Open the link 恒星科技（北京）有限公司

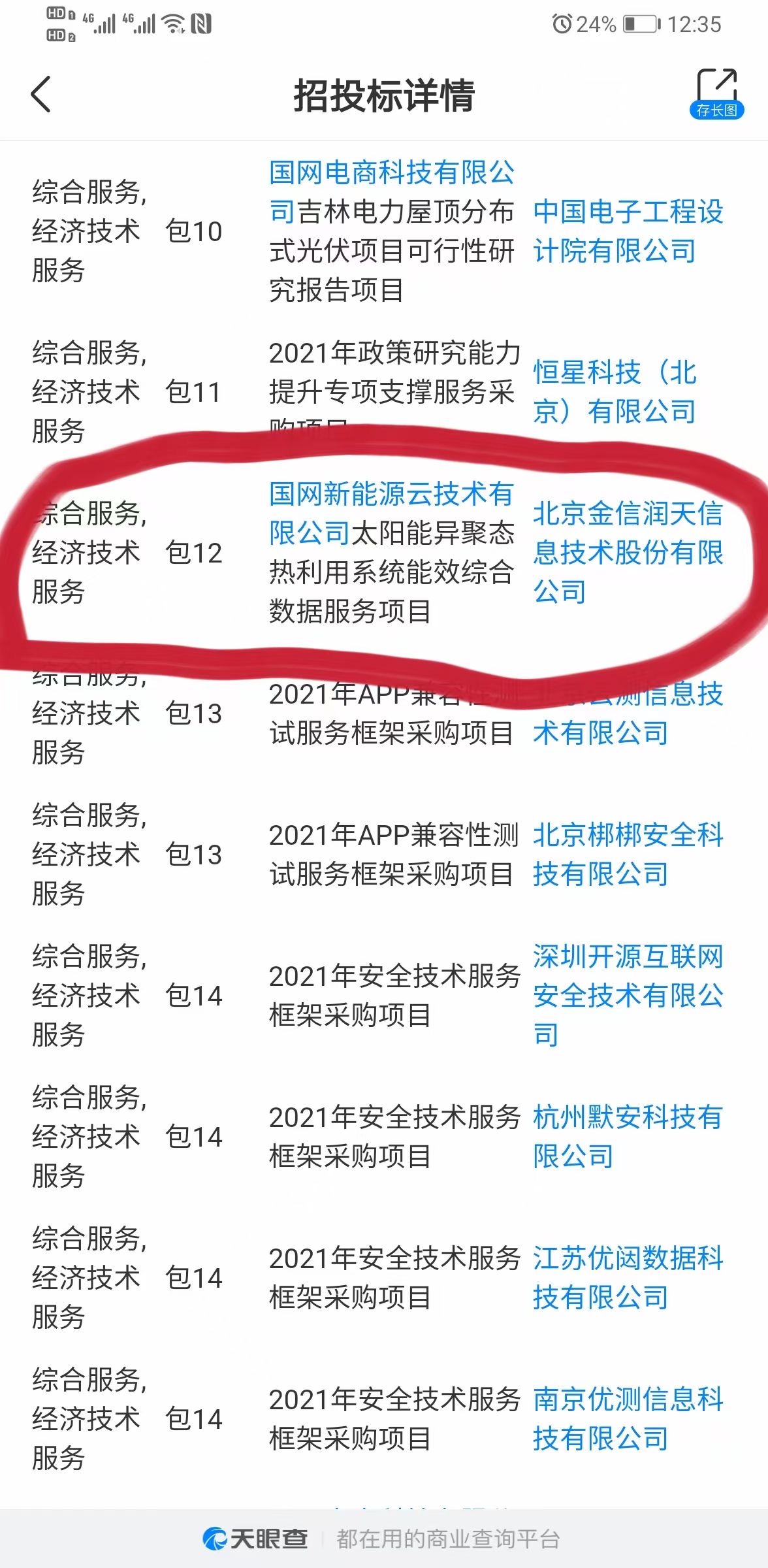[x=615, y=392]
